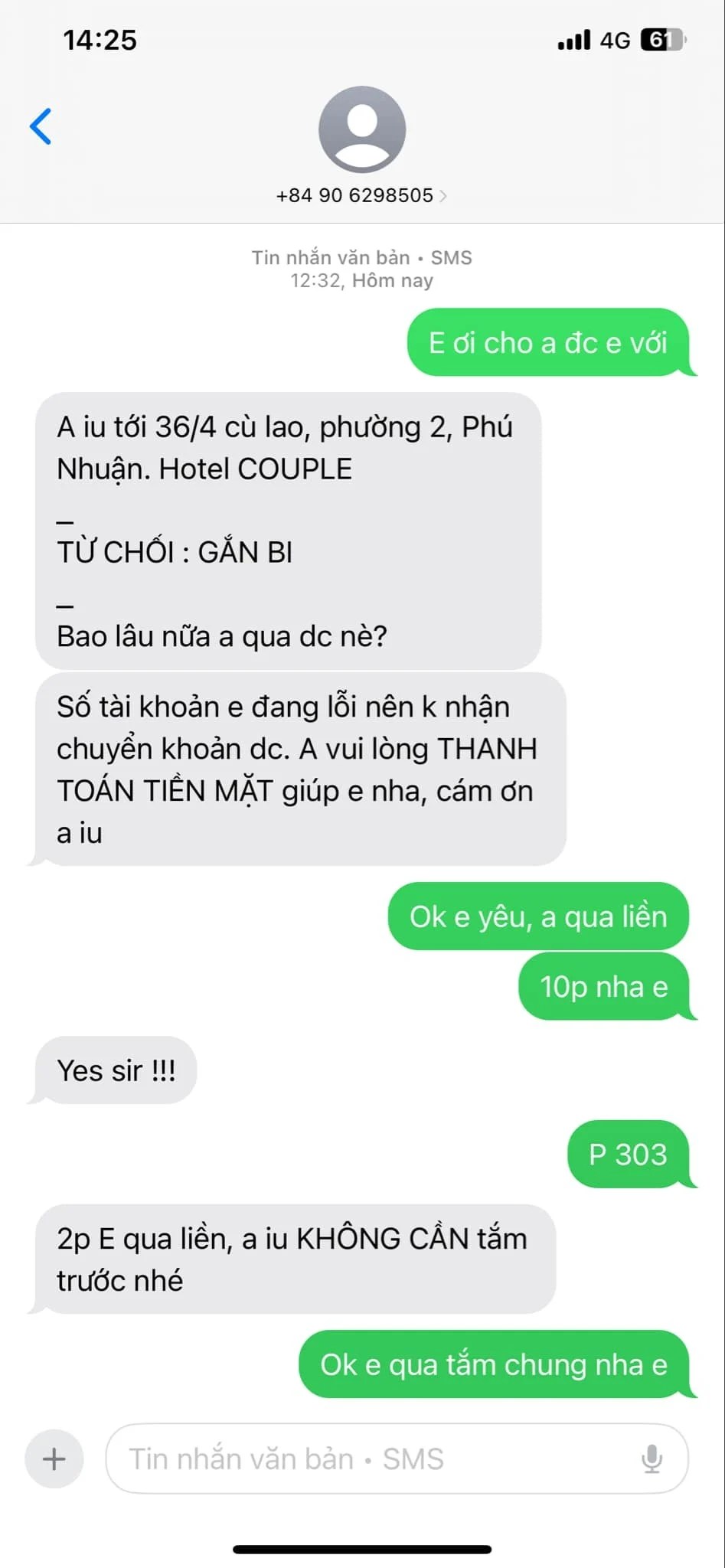Viewport: 725px width, 1568px height.
Task: Go back to the messages list
Action: point(41,126)
